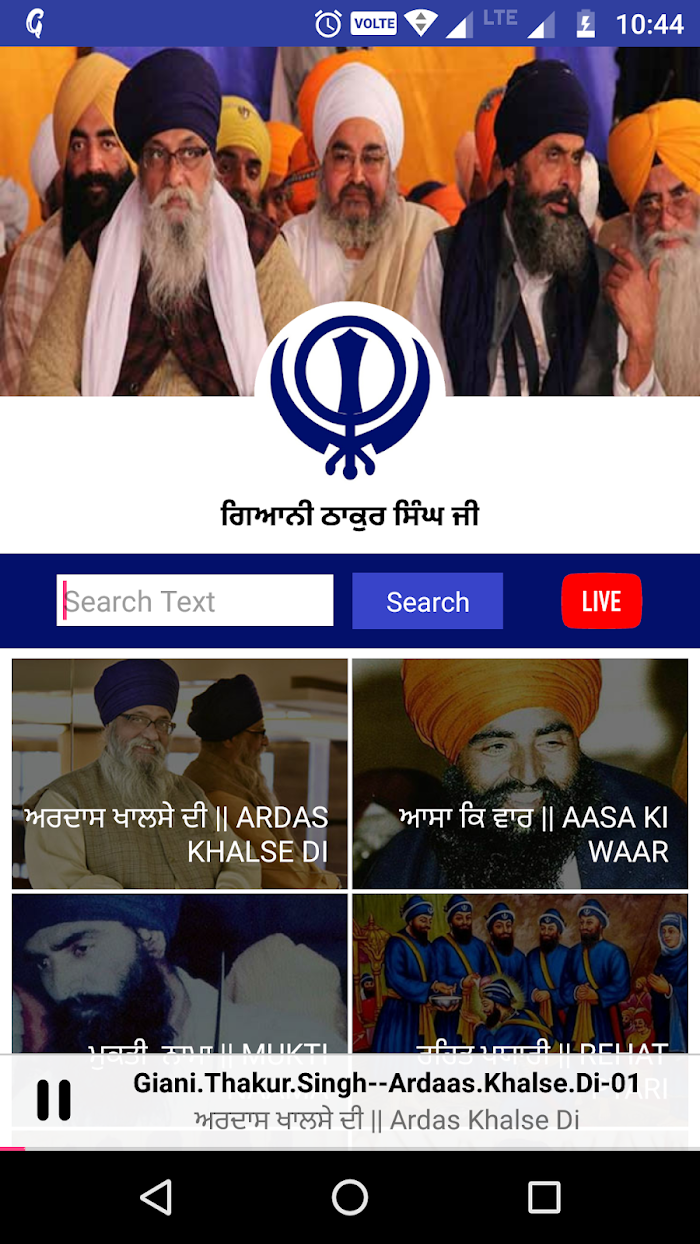Go back using the system back button
The height and width of the screenshot is (1244, 700).
pyautogui.click(x=155, y=1196)
